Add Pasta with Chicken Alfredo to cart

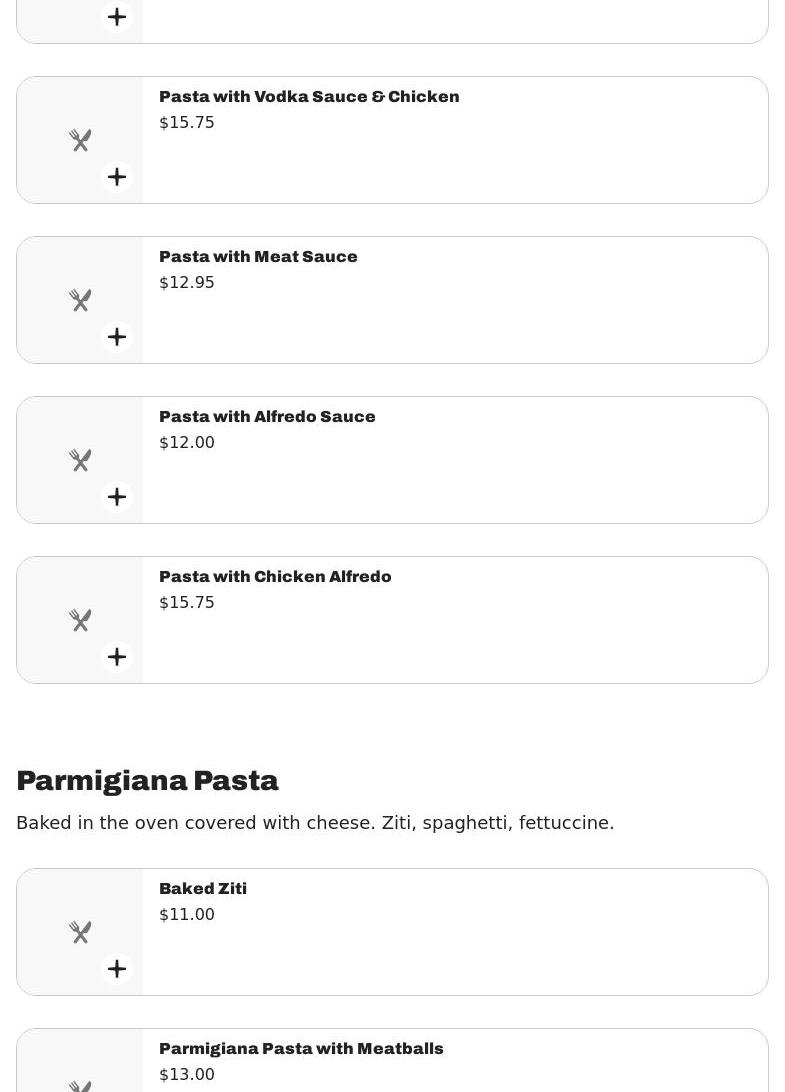point(117,657)
